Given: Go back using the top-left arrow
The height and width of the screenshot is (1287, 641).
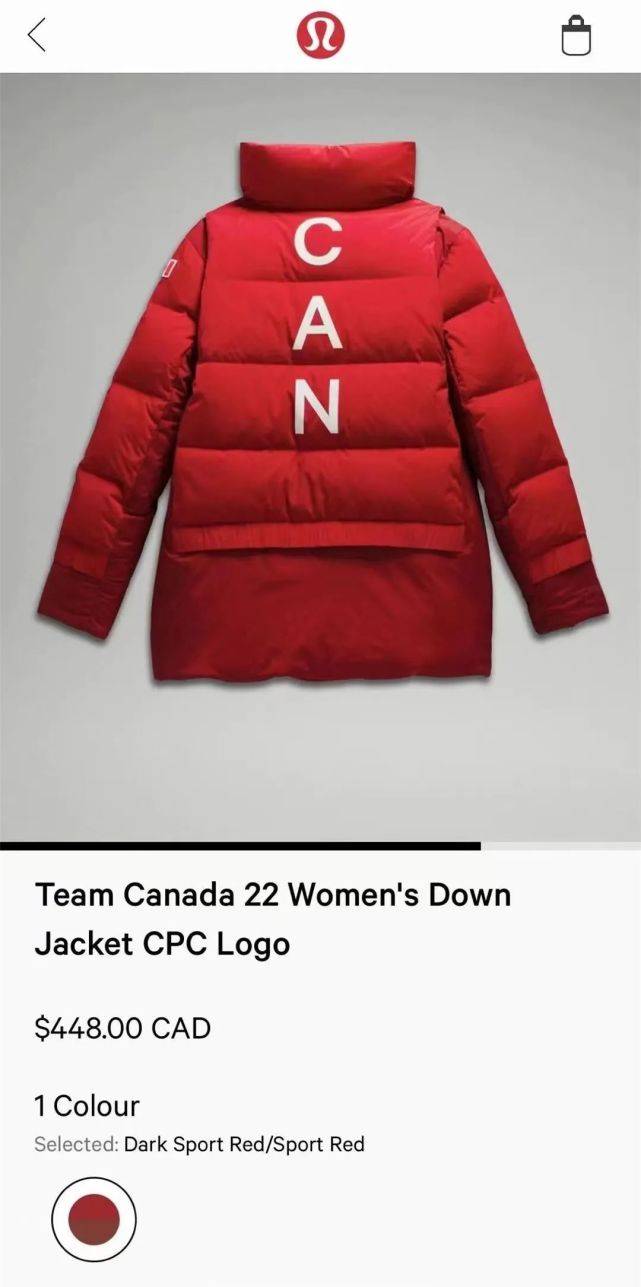Looking at the screenshot, I should pos(37,36).
